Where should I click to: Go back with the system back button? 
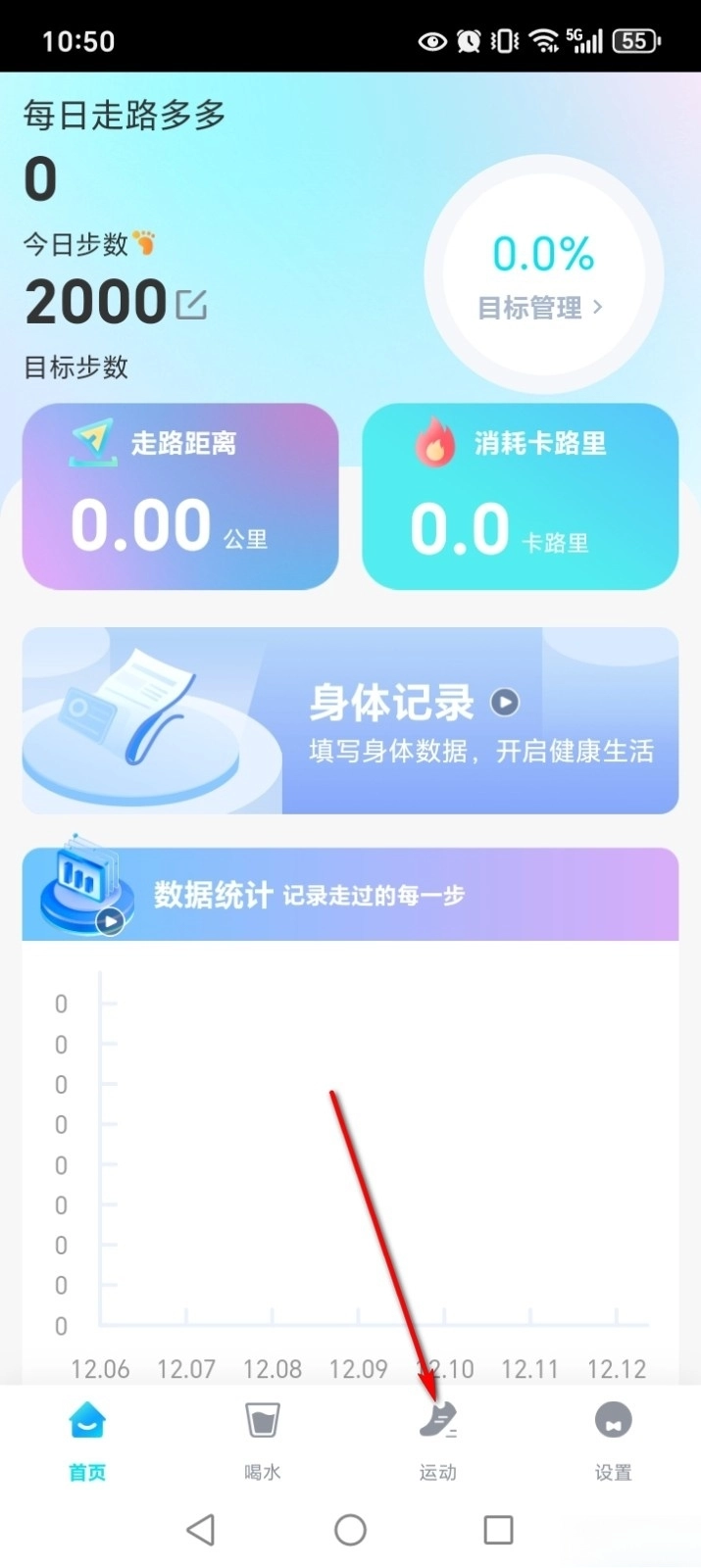pos(201,1530)
